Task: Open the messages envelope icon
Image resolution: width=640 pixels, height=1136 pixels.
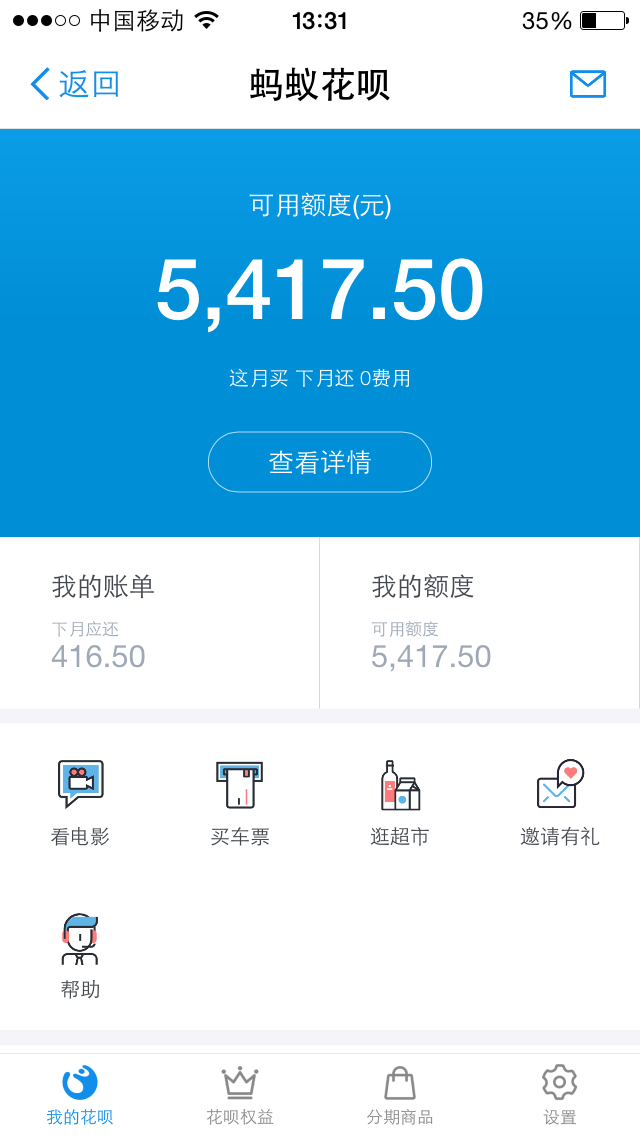Action: pyautogui.click(x=587, y=84)
